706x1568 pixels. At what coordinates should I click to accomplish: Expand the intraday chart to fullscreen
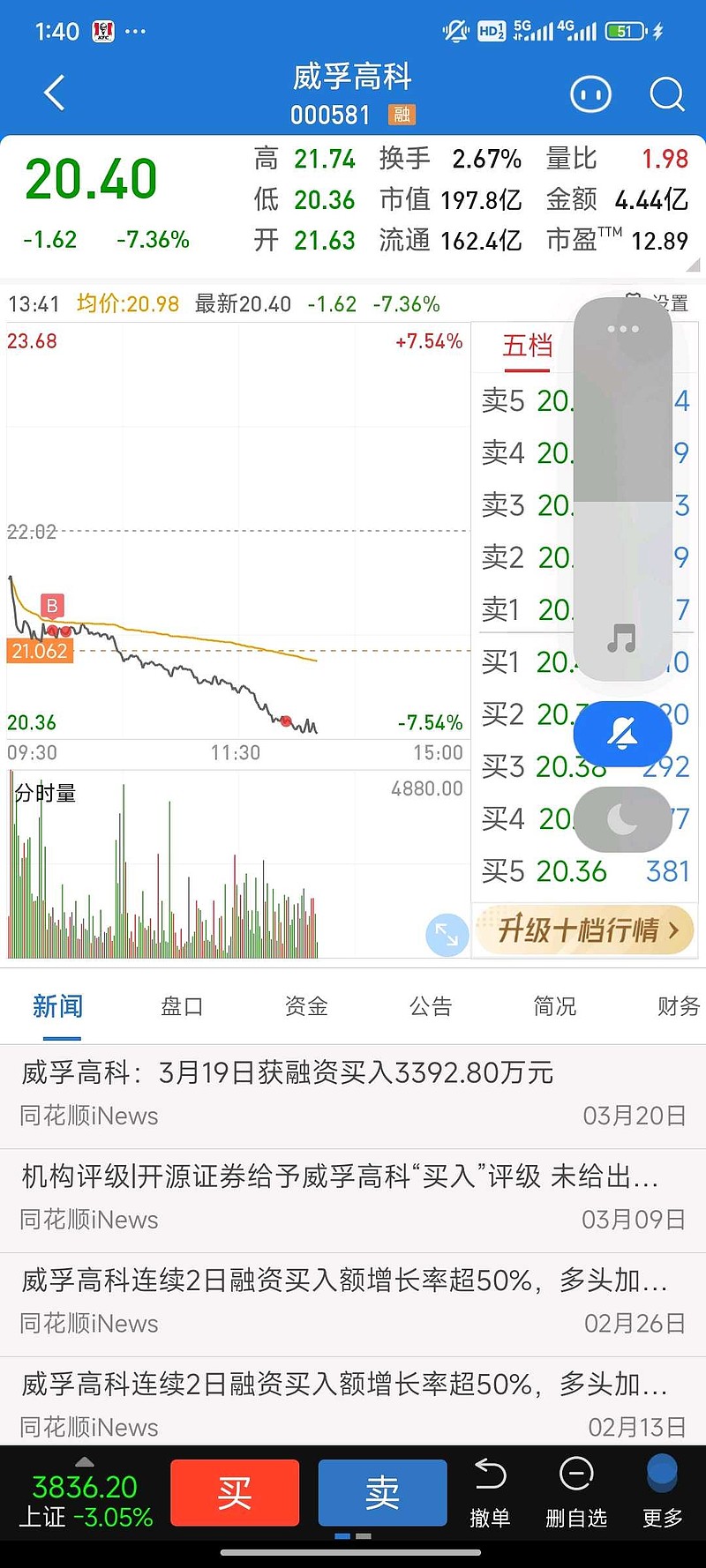click(x=447, y=934)
